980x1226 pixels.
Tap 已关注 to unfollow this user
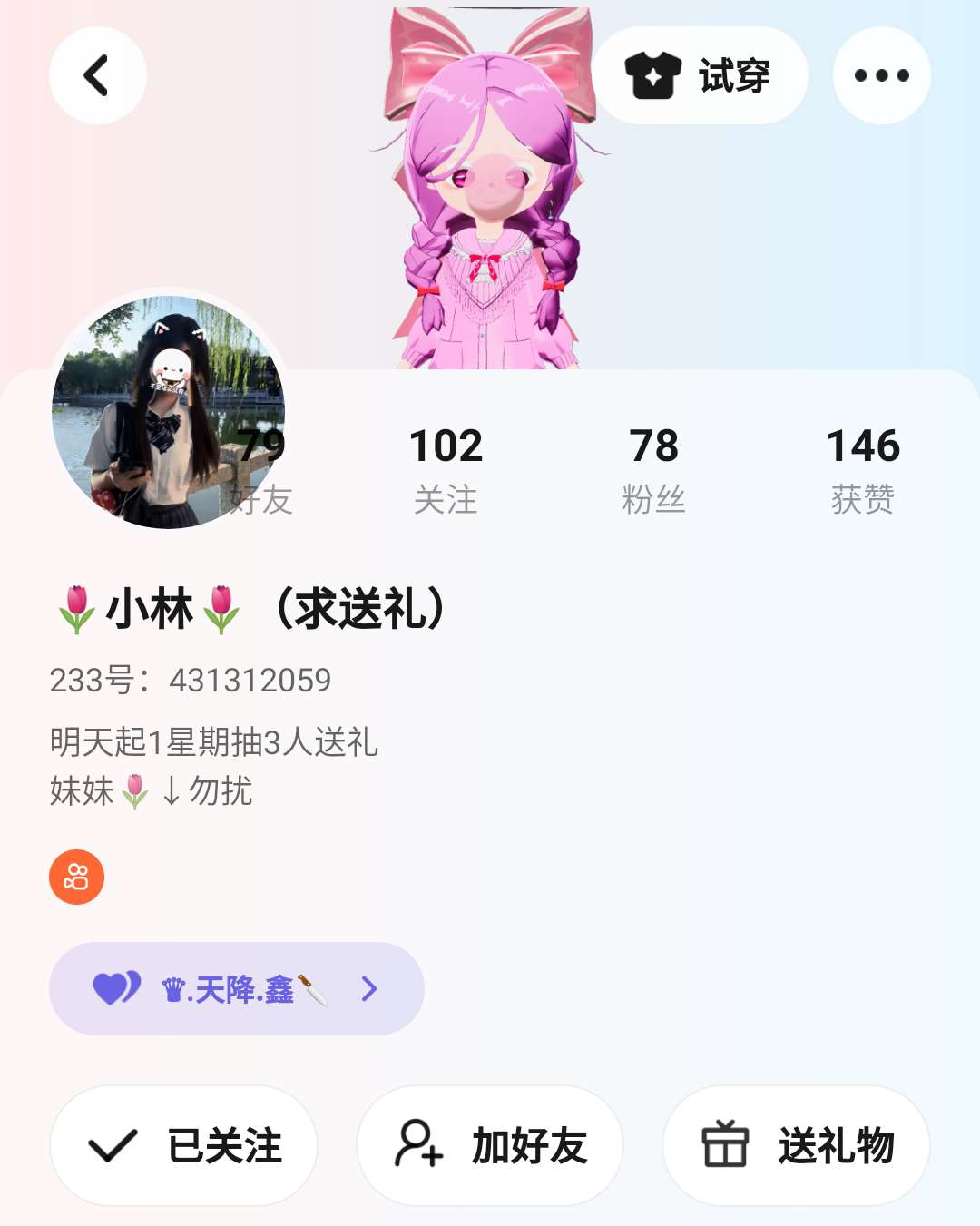[x=184, y=1145]
